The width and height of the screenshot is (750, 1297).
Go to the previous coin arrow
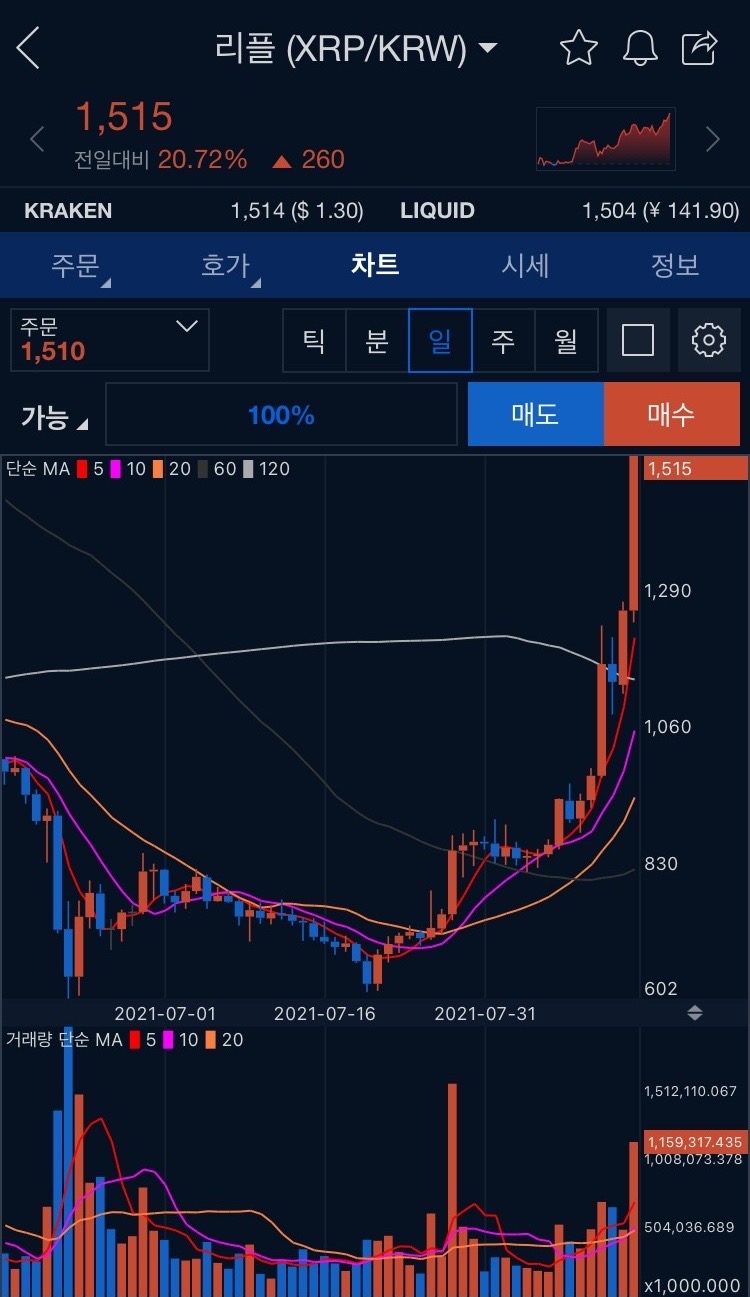(37, 140)
